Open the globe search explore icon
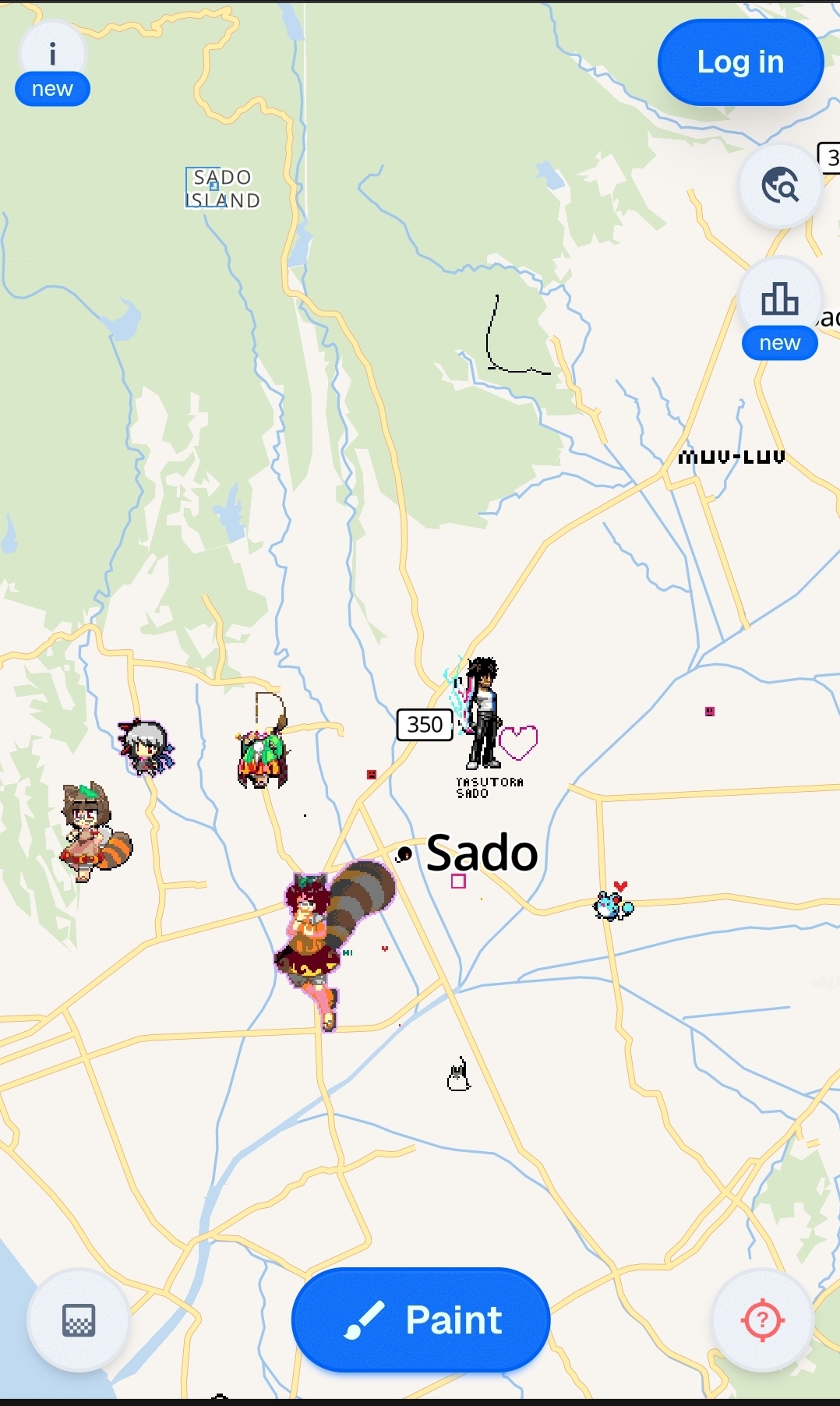The height and width of the screenshot is (1406, 840). coord(779,185)
